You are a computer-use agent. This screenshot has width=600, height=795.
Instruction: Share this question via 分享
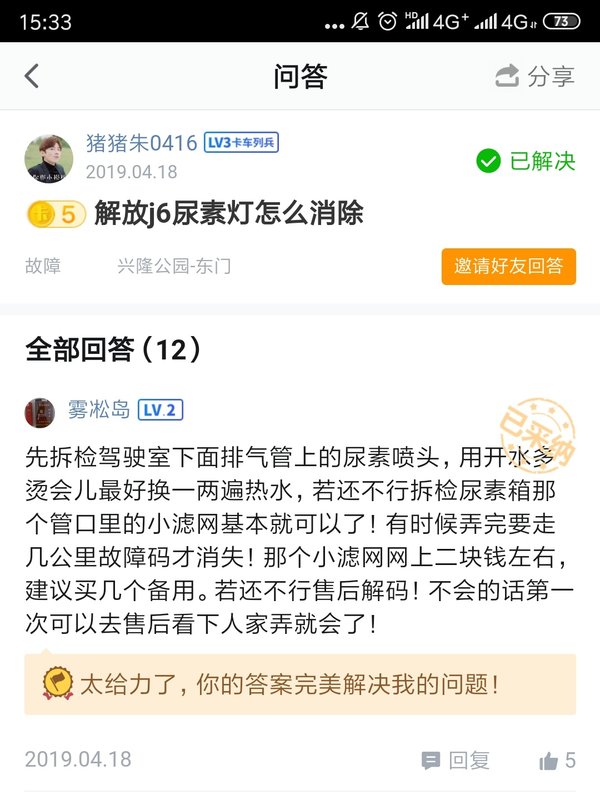(535, 76)
